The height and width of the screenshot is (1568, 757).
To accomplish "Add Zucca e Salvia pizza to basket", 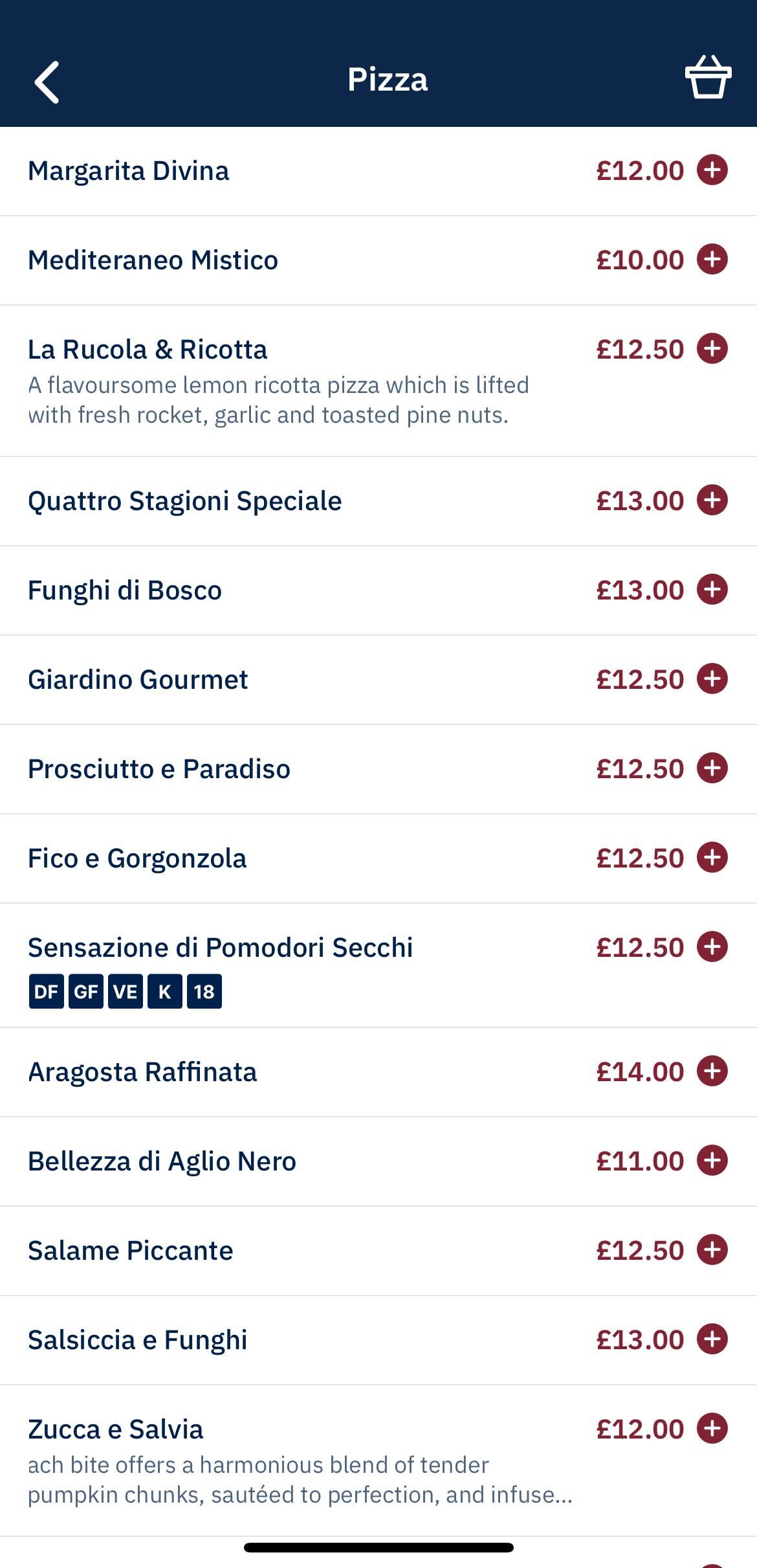I will click(712, 1429).
